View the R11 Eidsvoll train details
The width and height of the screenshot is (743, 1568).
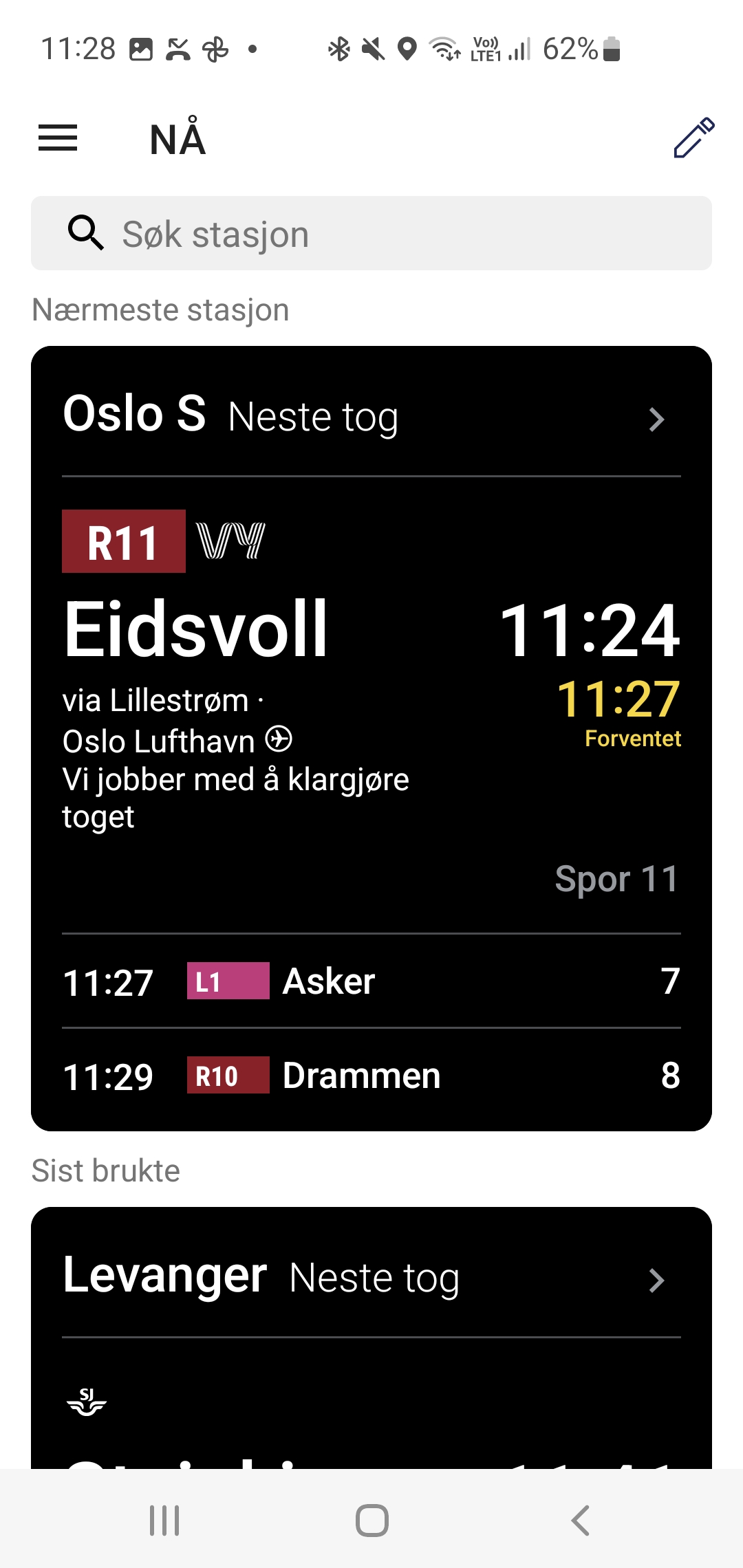371,701
